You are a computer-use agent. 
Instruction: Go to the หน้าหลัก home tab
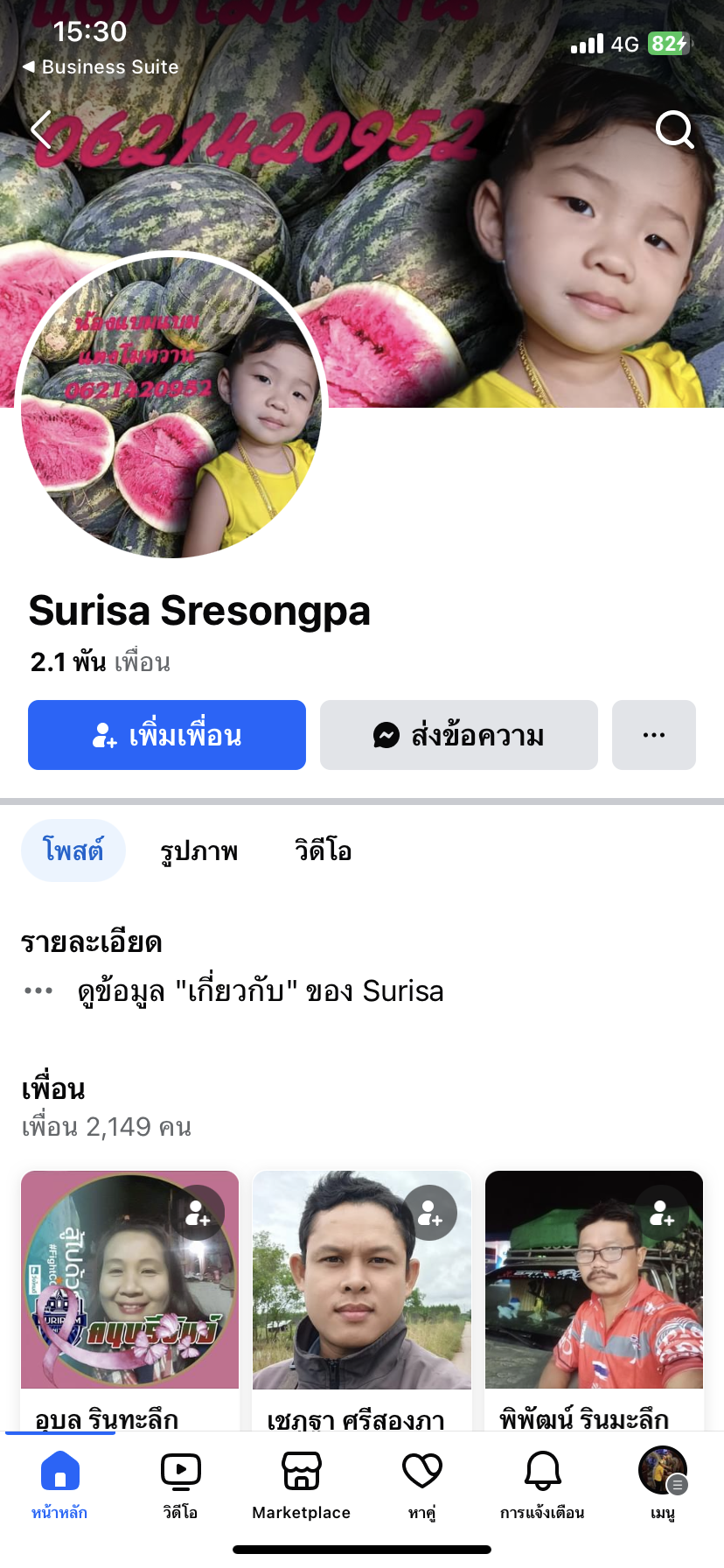(x=59, y=1482)
